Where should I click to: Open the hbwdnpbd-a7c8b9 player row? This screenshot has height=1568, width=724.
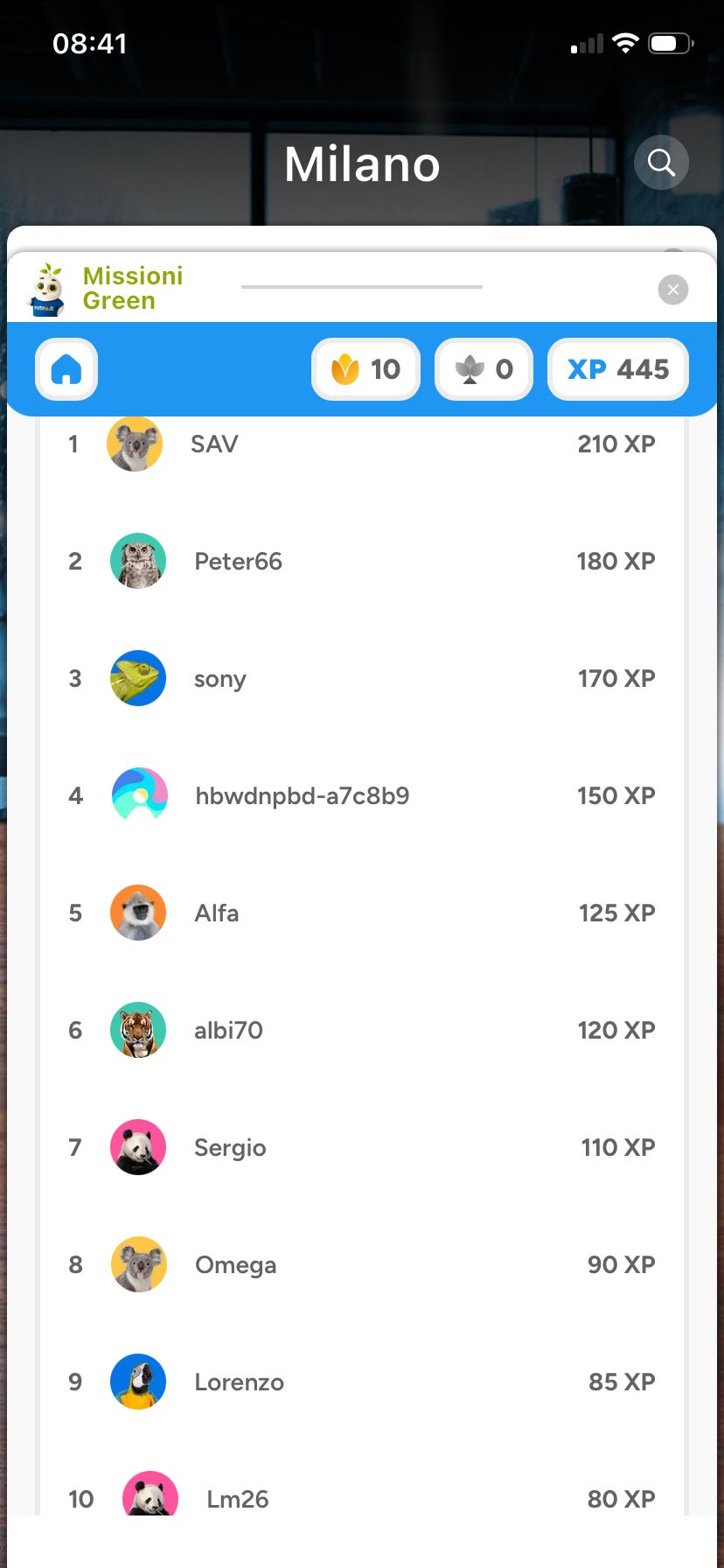coord(361,795)
